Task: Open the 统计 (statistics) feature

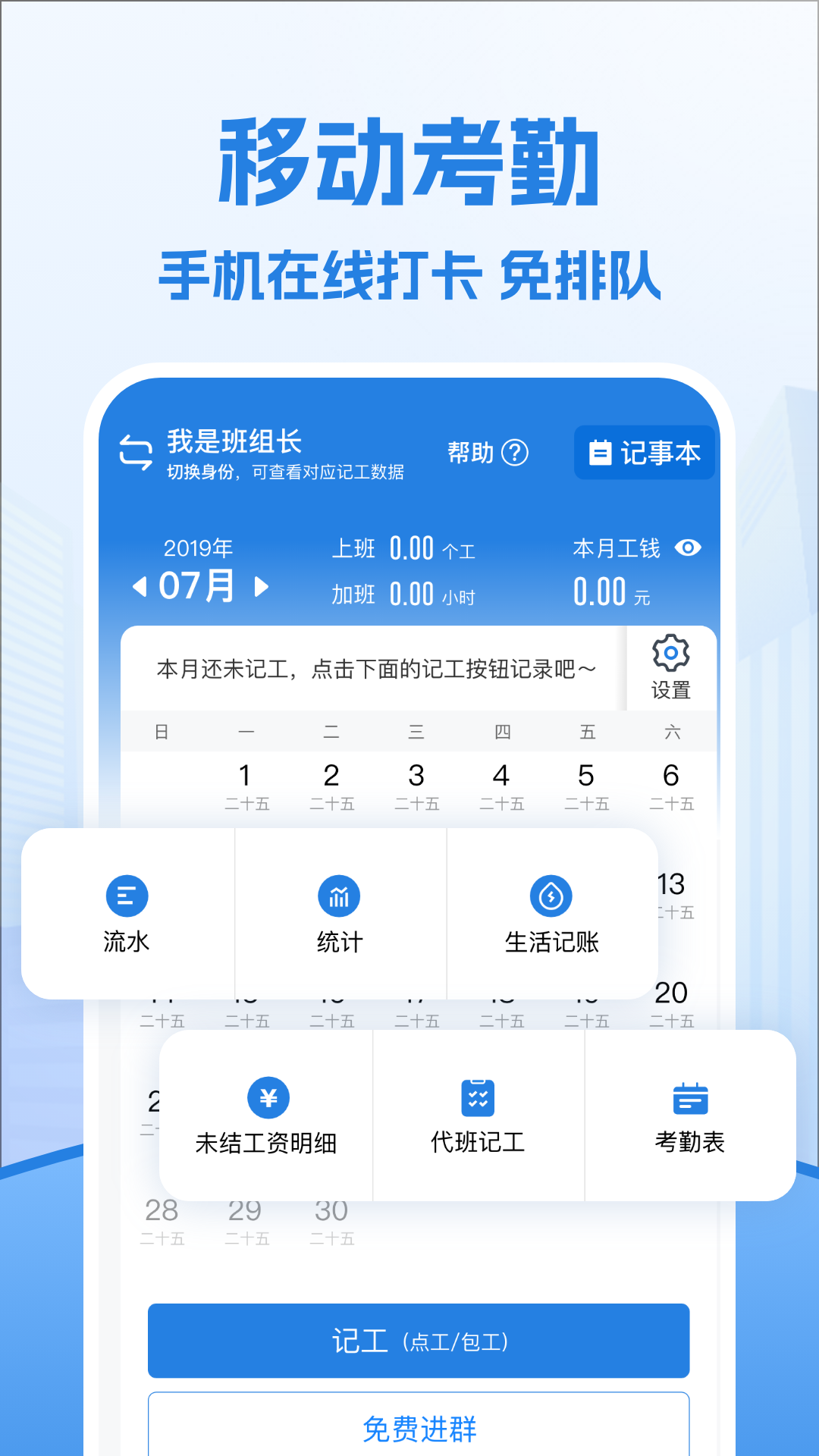Action: tap(339, 914)
